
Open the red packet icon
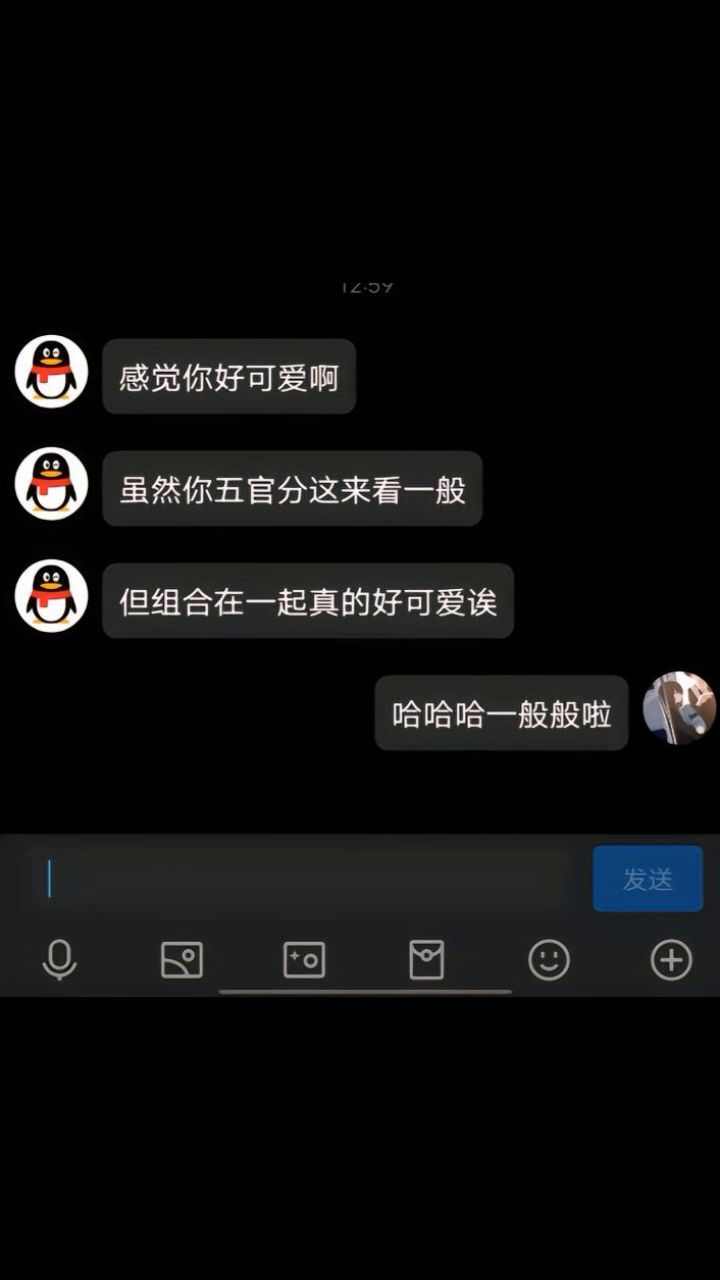pyautogui.click(x=427, y=960)
